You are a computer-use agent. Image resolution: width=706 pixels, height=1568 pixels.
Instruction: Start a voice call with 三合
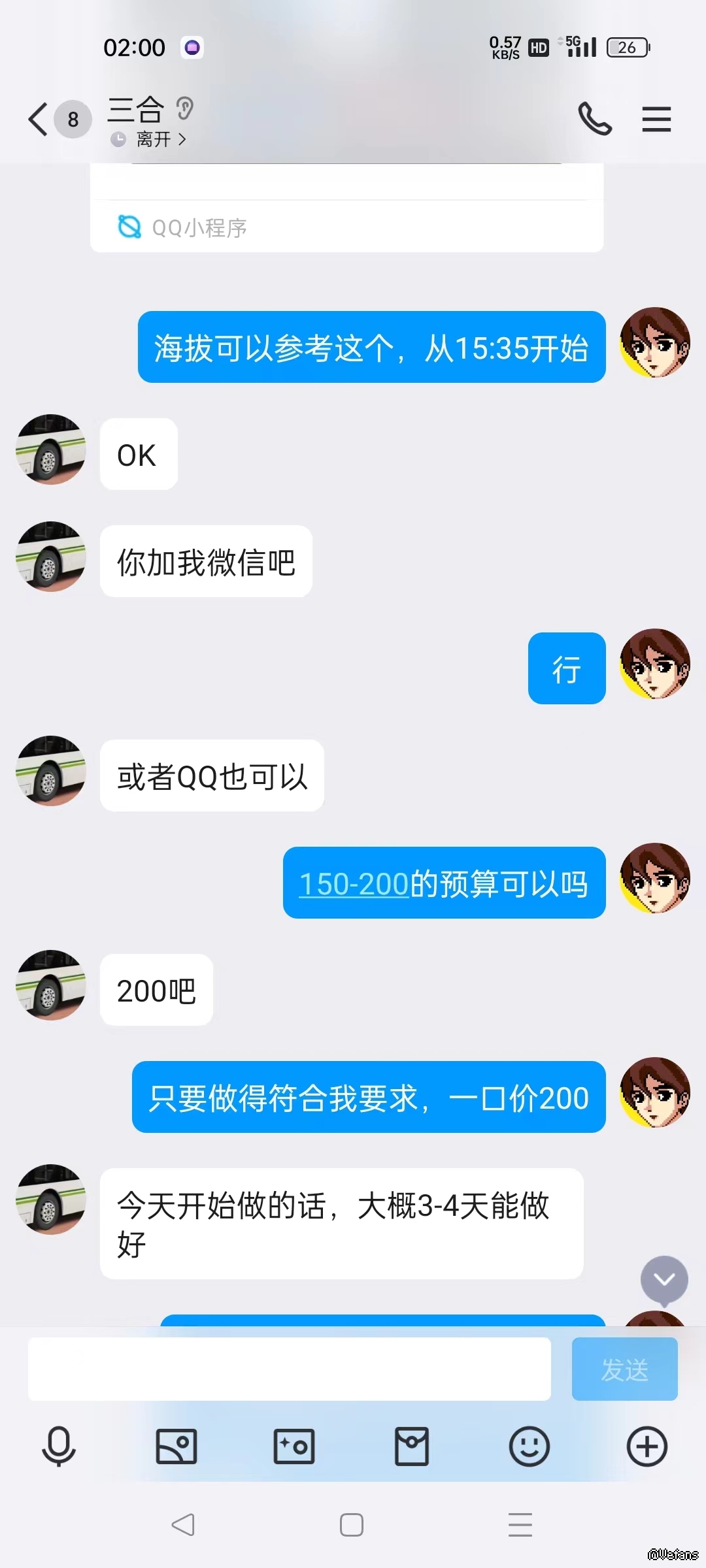(595, 119)
